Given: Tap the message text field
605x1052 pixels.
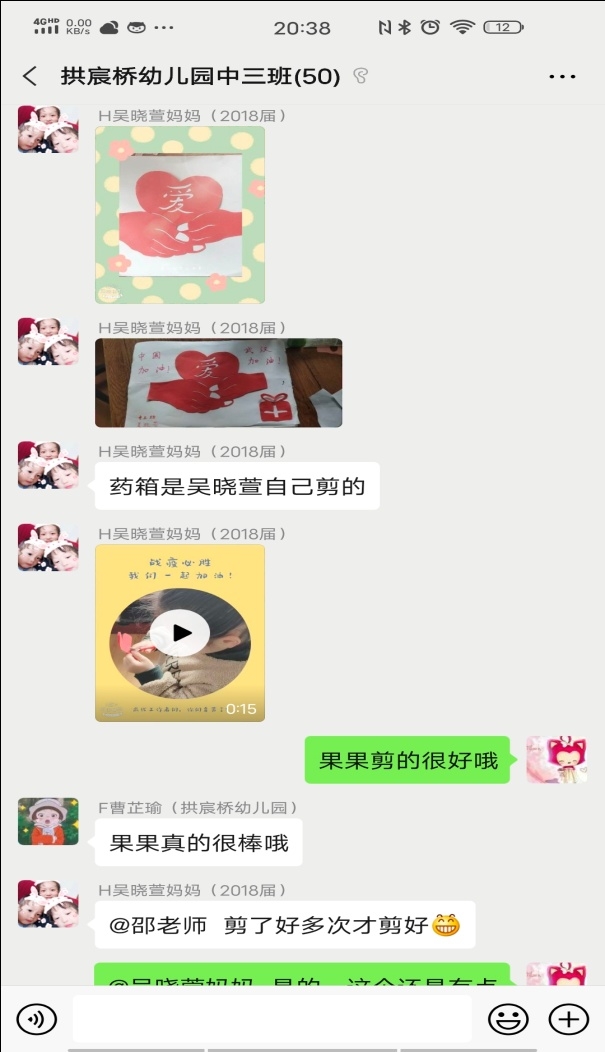Looking at the screenshot, I should point(271,1018).
